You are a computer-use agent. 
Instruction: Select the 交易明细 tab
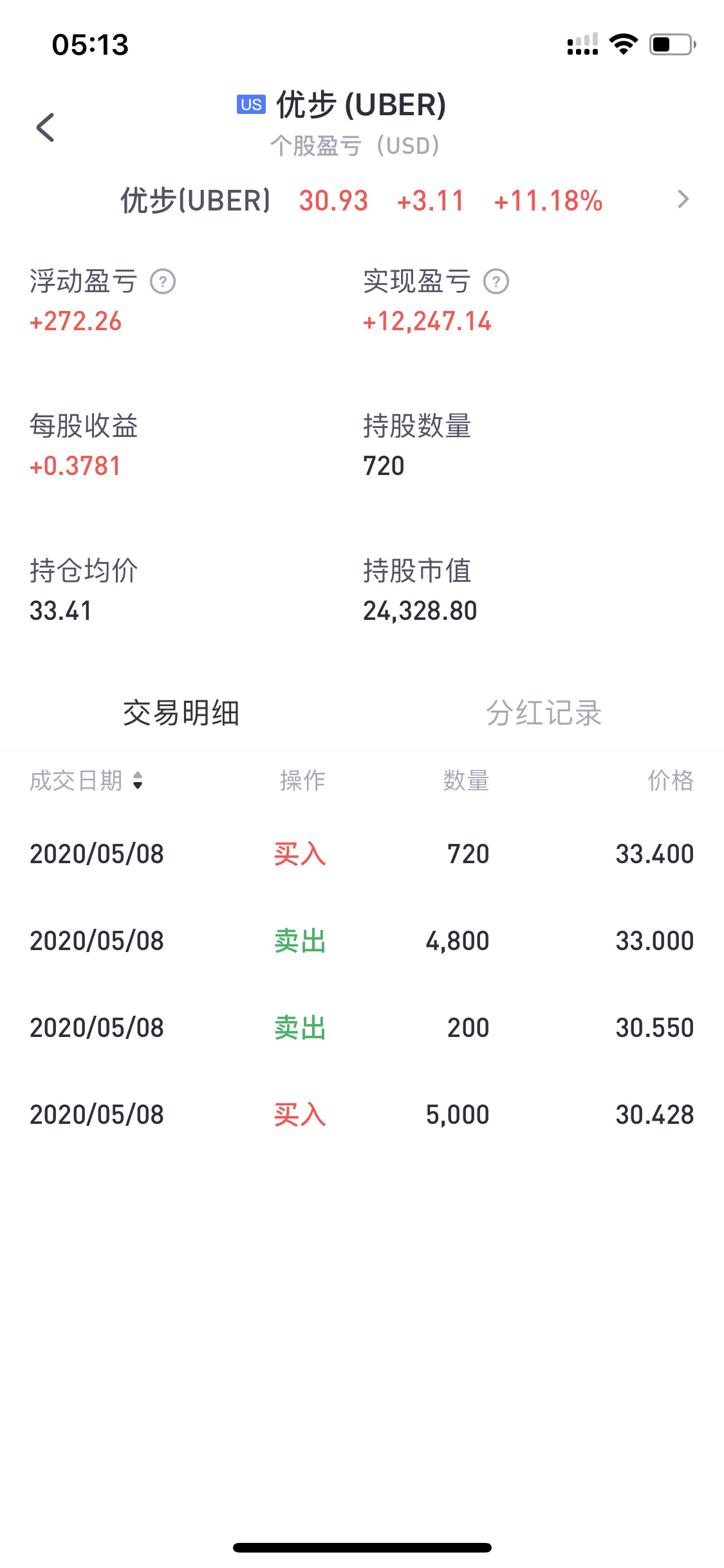tap(181, 713)
